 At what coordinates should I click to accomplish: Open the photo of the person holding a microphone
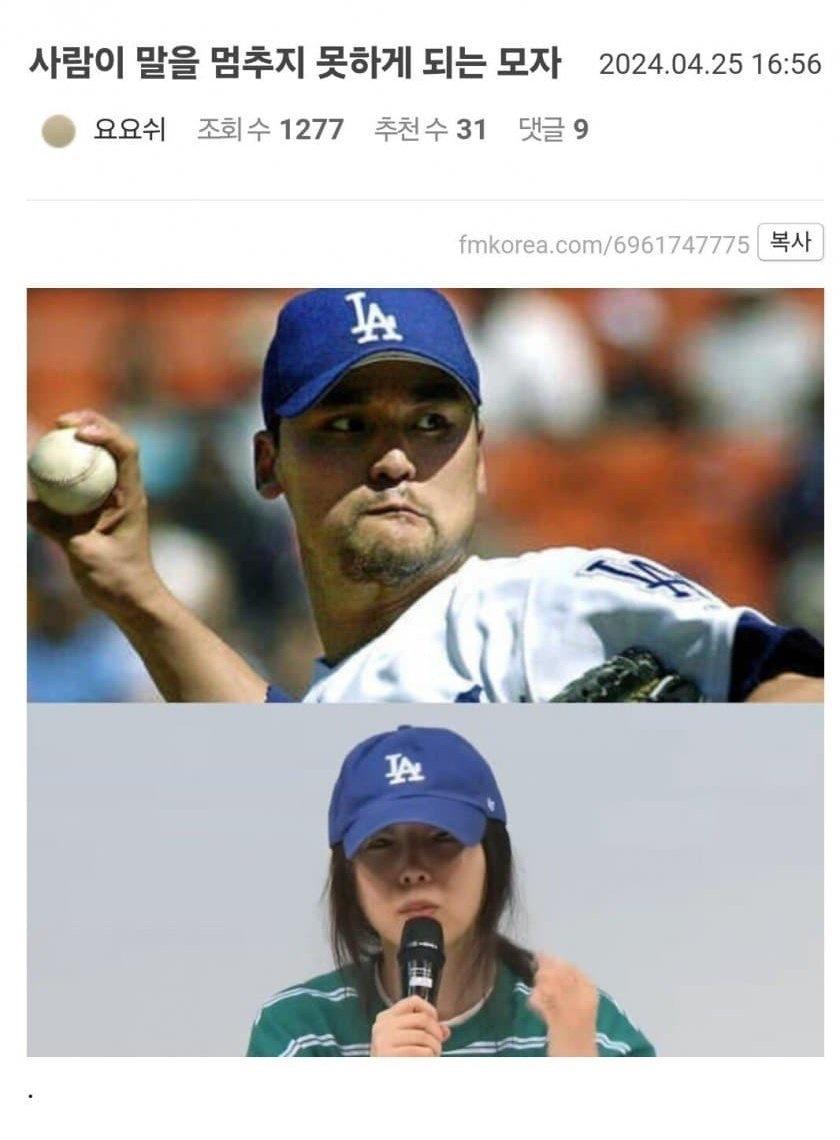coord(425,880)
